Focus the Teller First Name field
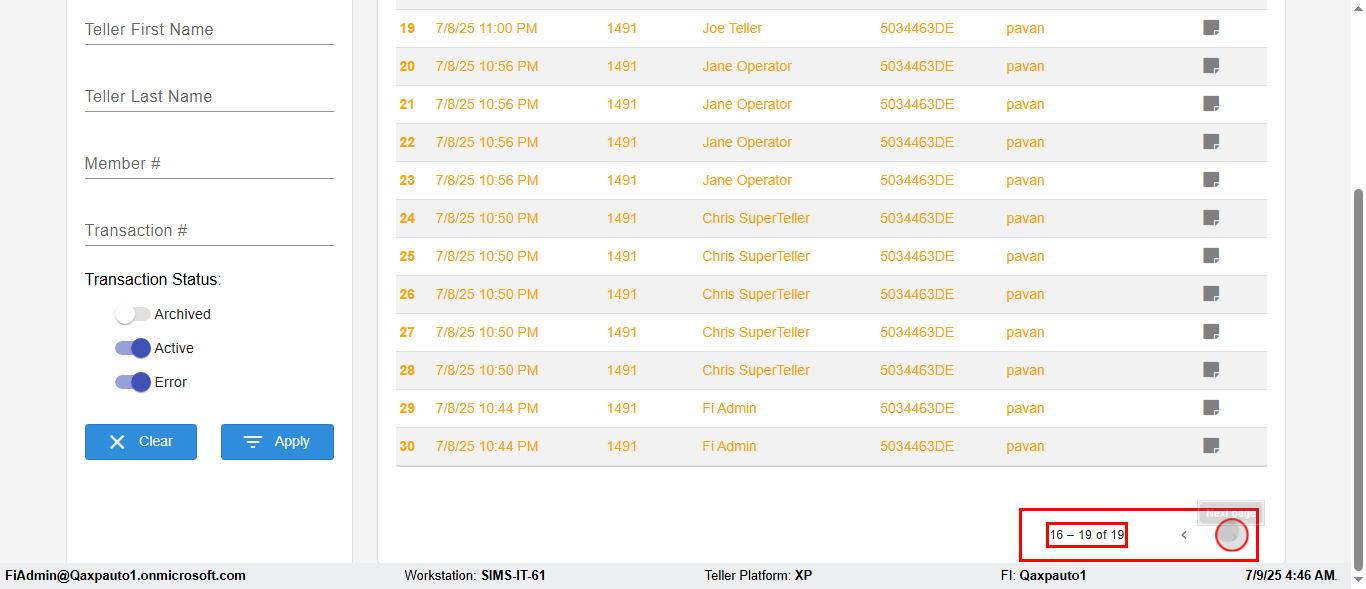This screenshot has height=589, width=1366. click(x=209, y=30)
